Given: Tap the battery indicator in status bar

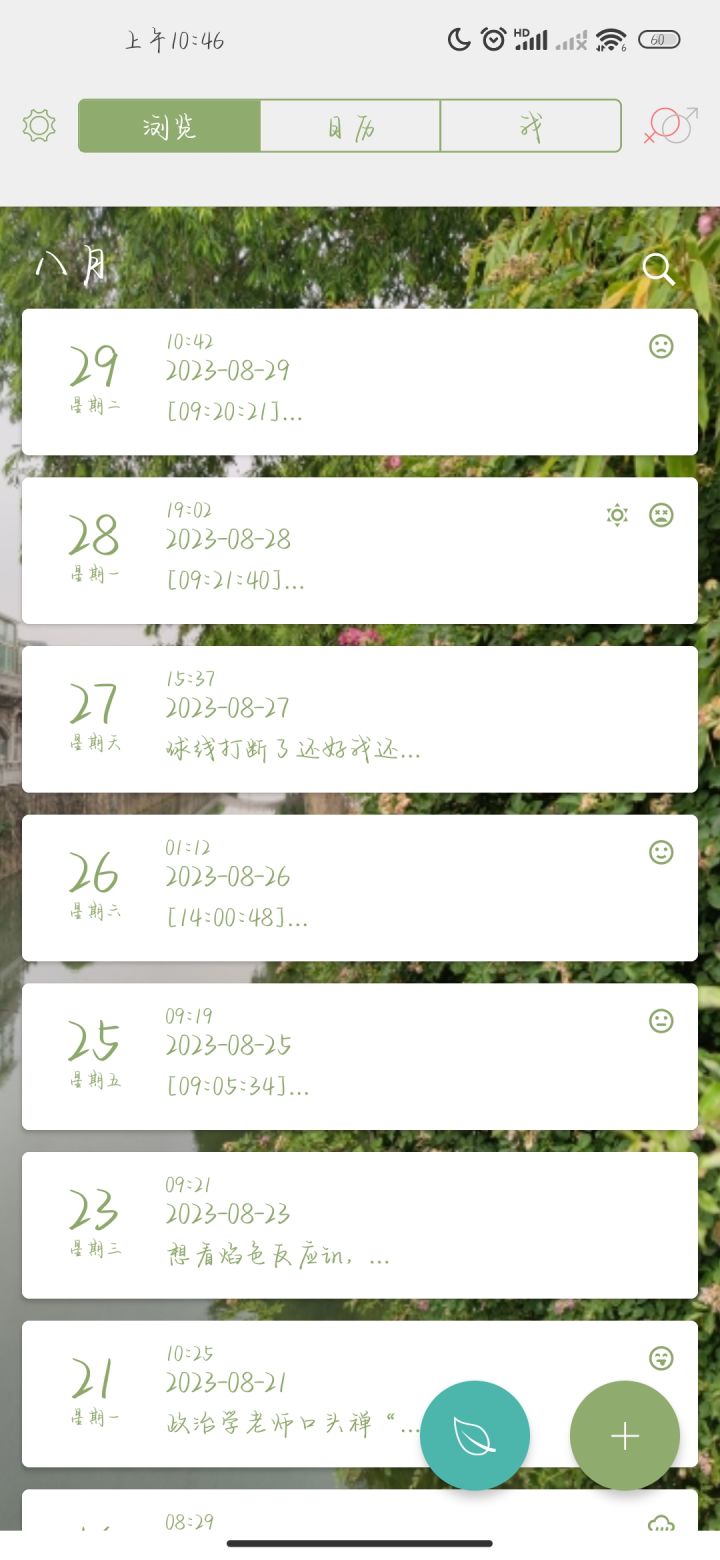Looking at the screenshot, I should coord(659,40).
